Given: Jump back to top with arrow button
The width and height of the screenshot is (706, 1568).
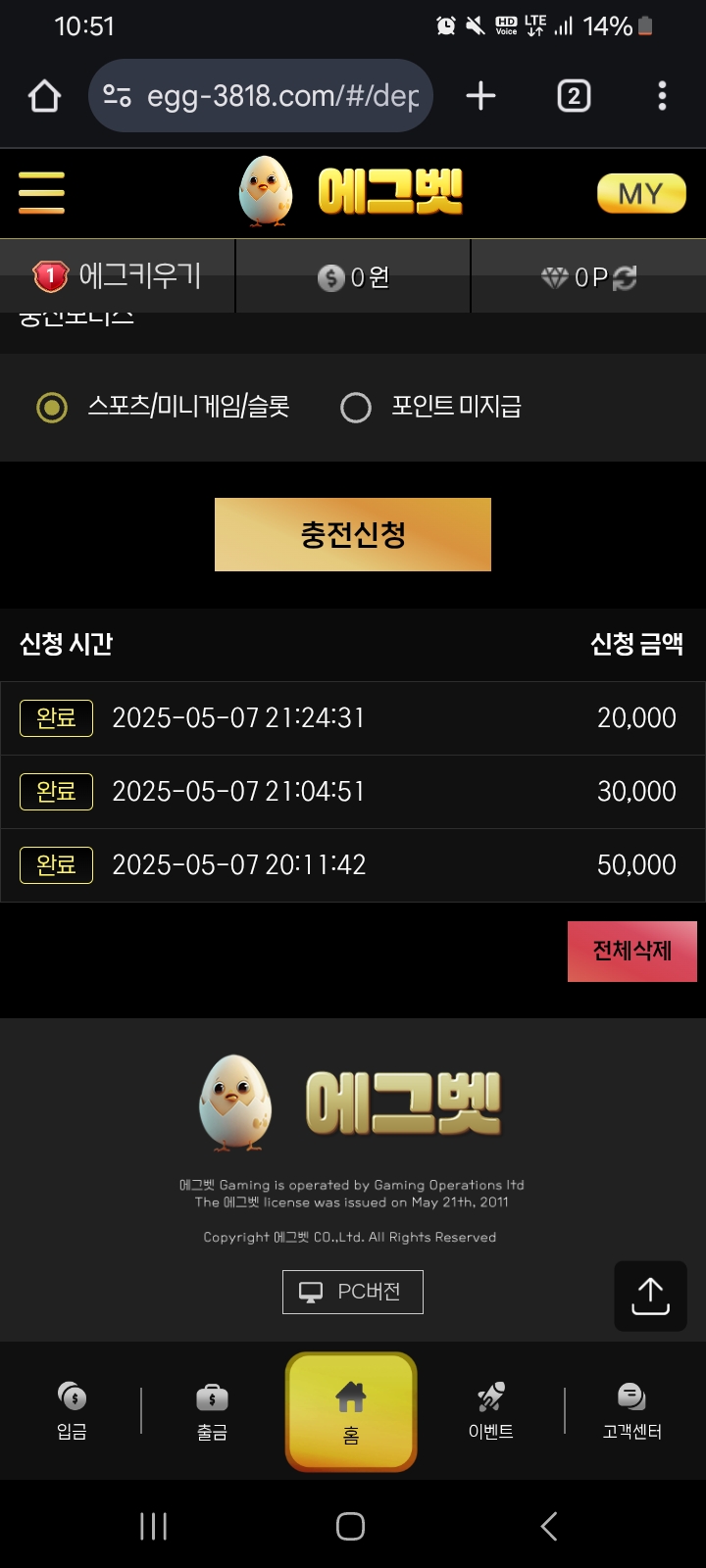Looking at the screenshot, I should click(x=650, y=1296).
